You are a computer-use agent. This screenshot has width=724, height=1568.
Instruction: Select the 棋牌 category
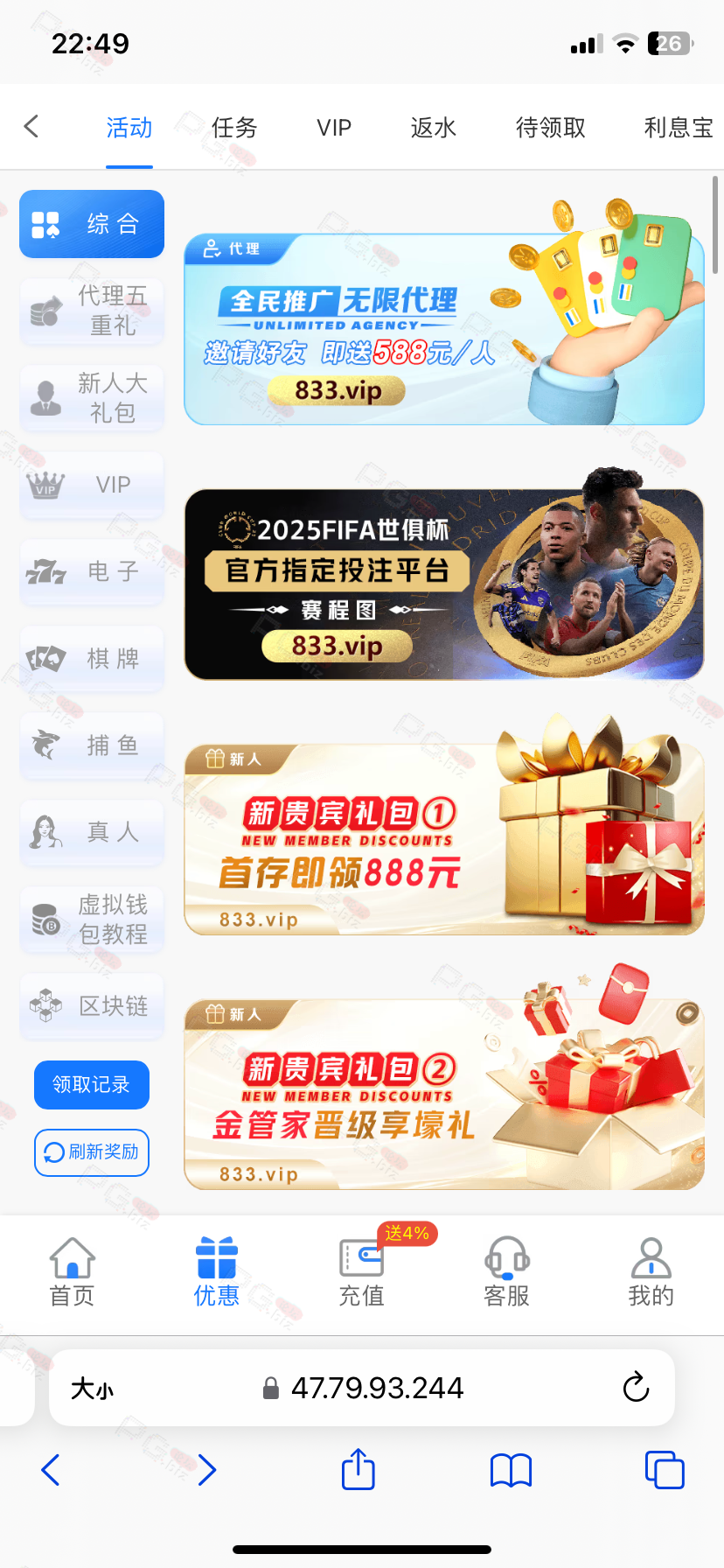click(92, 658)
